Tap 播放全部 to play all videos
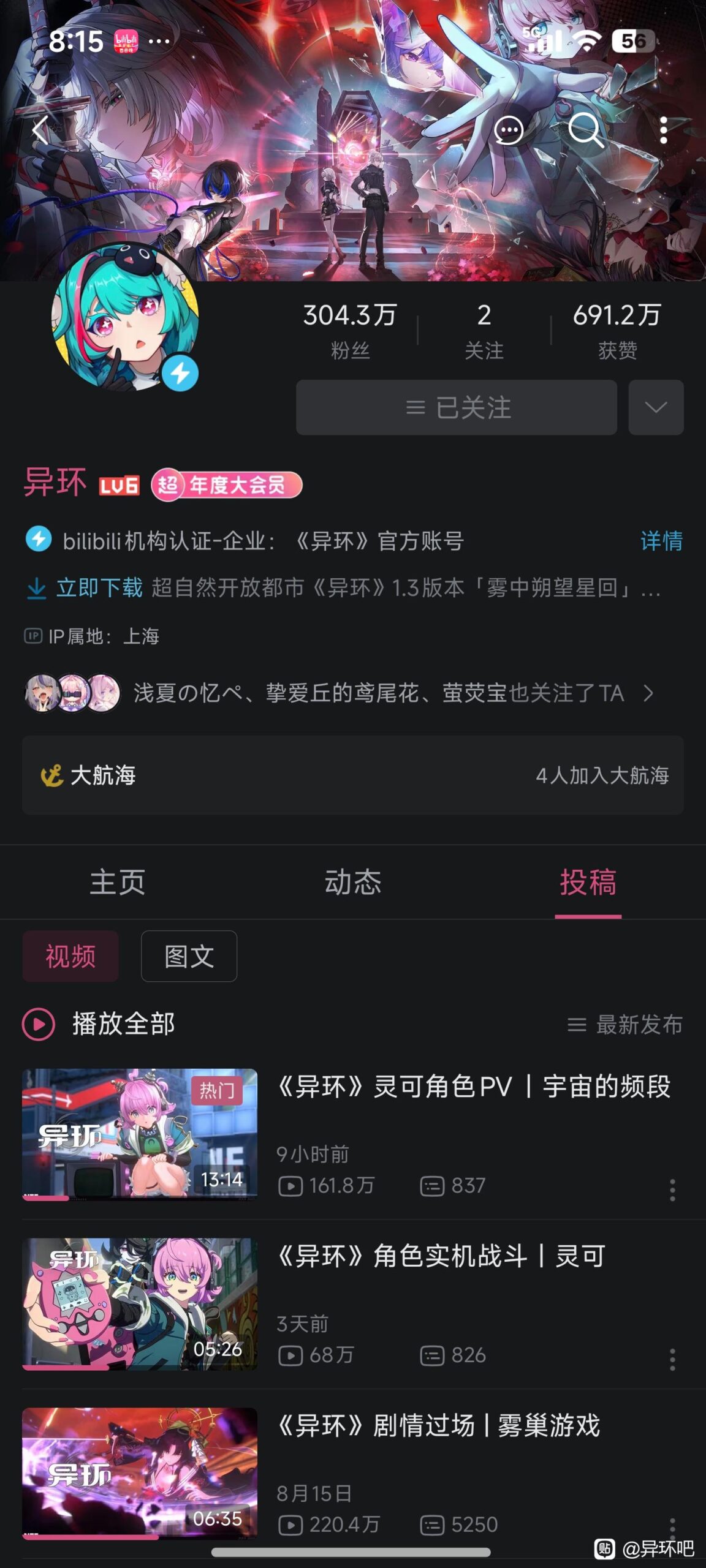The image size is (706, 1568). (99, 1024)
